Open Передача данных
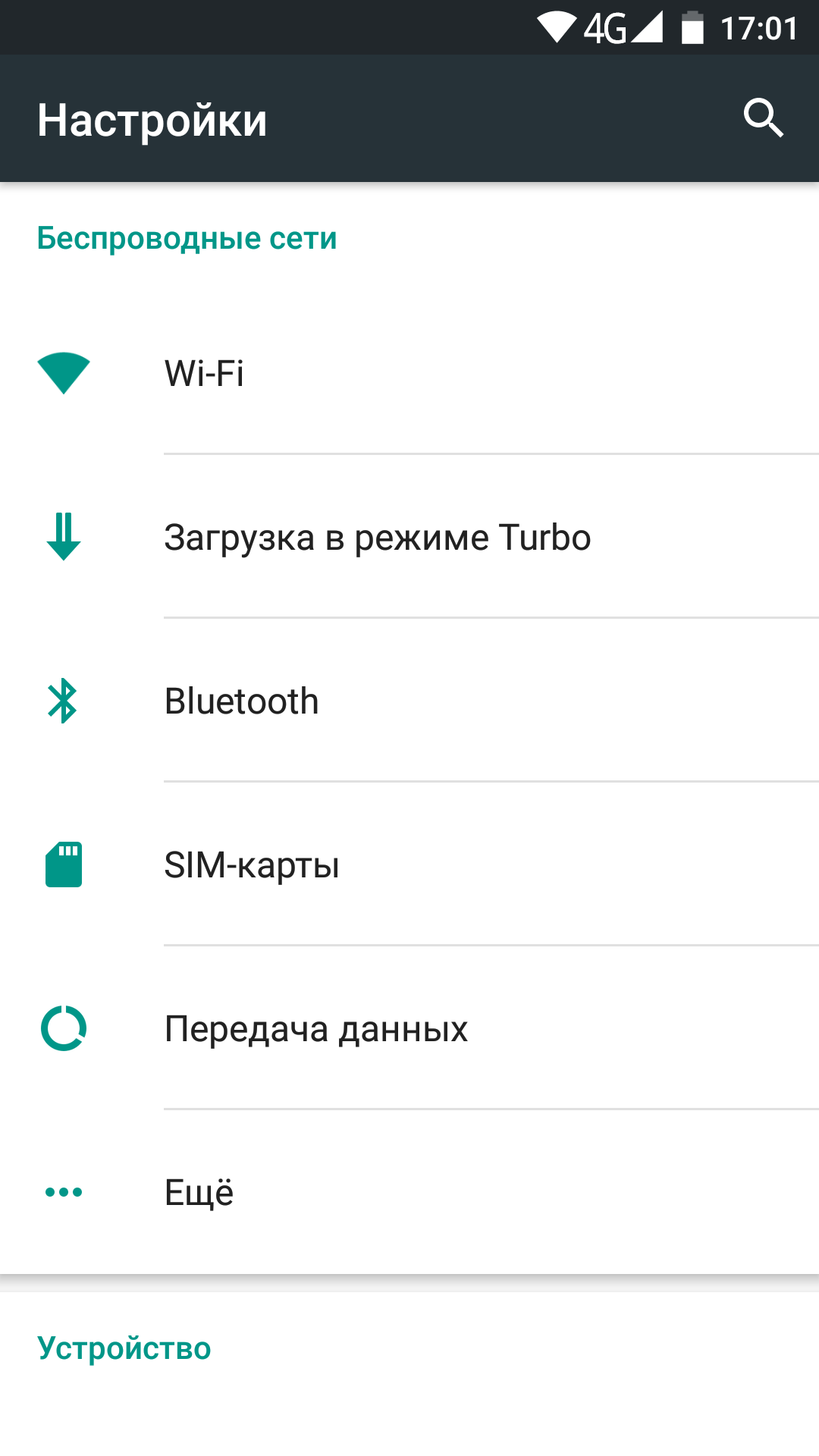Screen dimensions: 819x1456 tap(409, 1028)
